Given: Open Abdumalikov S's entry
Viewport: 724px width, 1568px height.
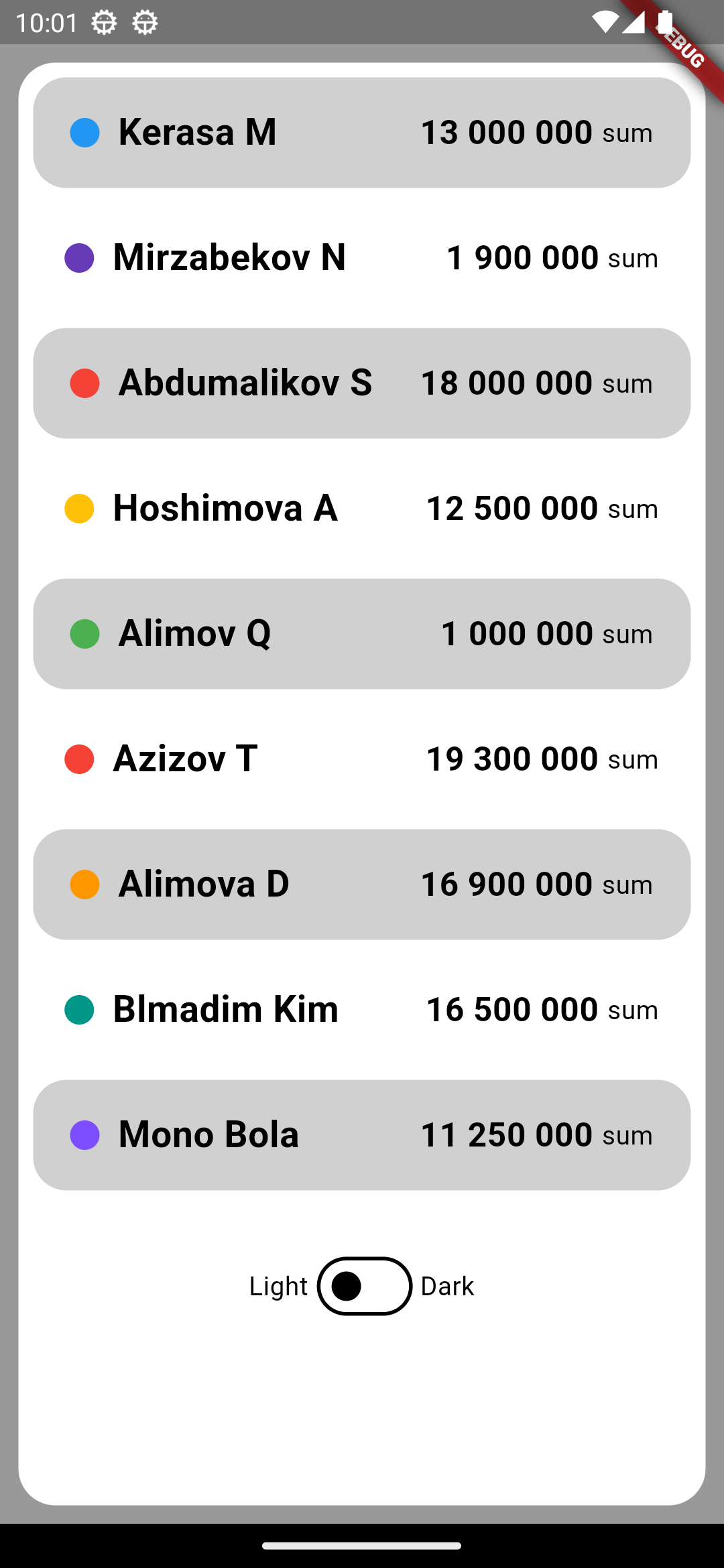Looking at the screenshot, I should [362, 383].
